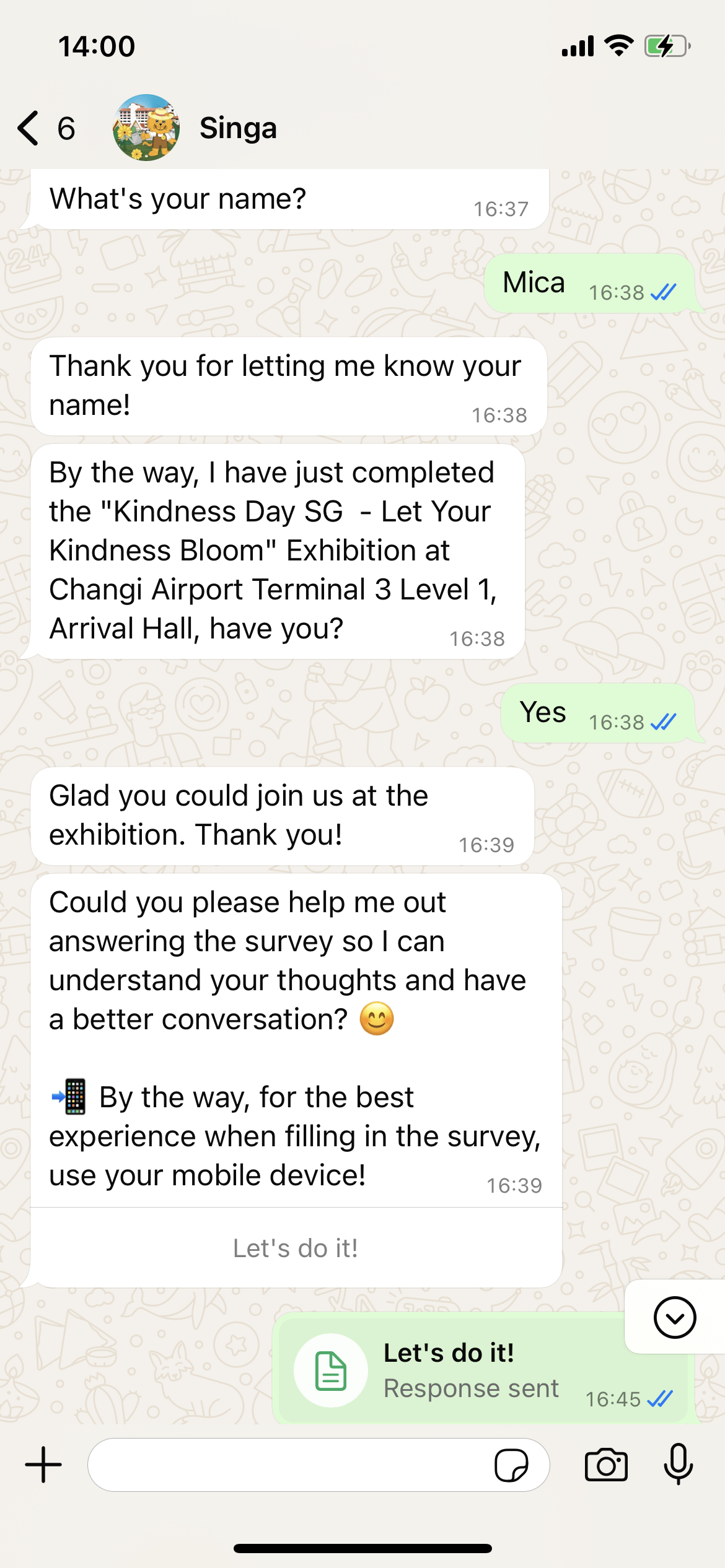Open Singa's contact profile picture
The height and width of the screenshot is (1568, 725).
coord(146,128)
